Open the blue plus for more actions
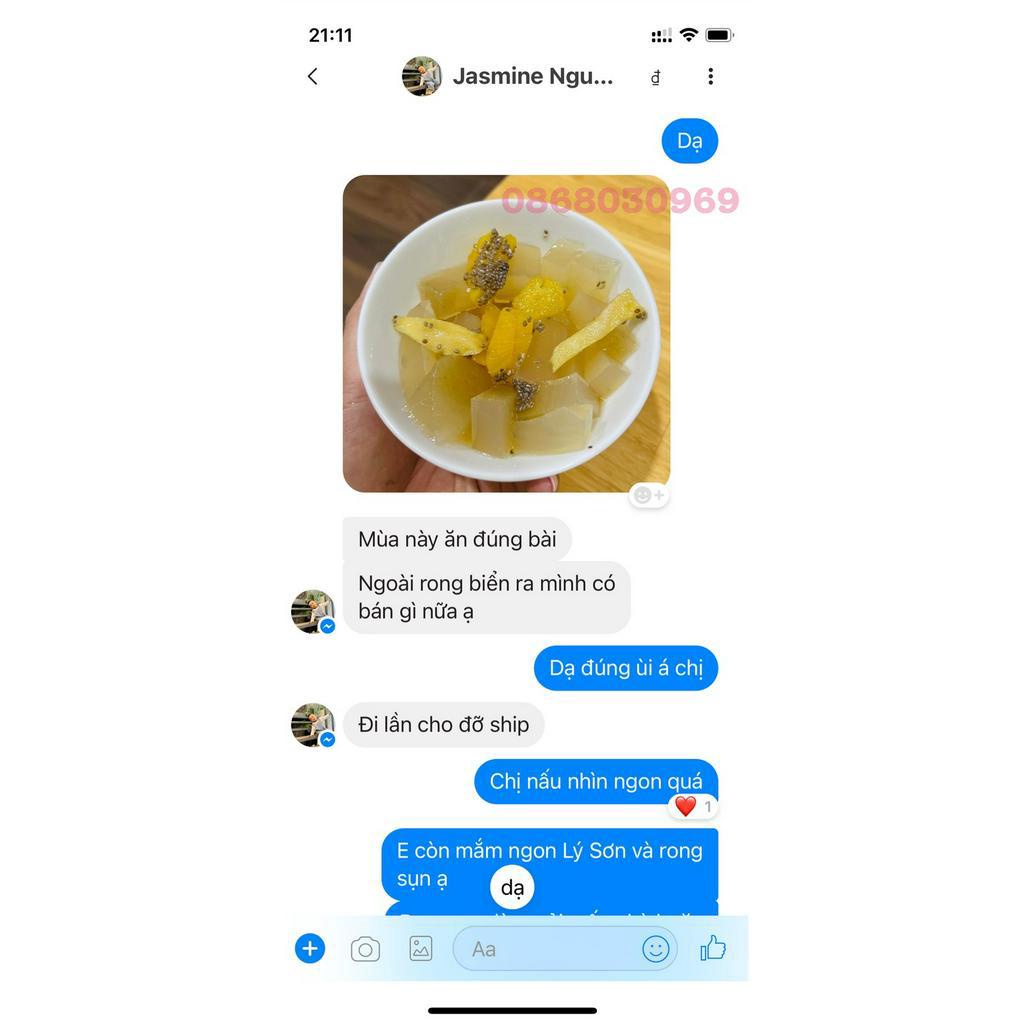The height and width of the screenshot is (1024, 1024). pos(310,949)
